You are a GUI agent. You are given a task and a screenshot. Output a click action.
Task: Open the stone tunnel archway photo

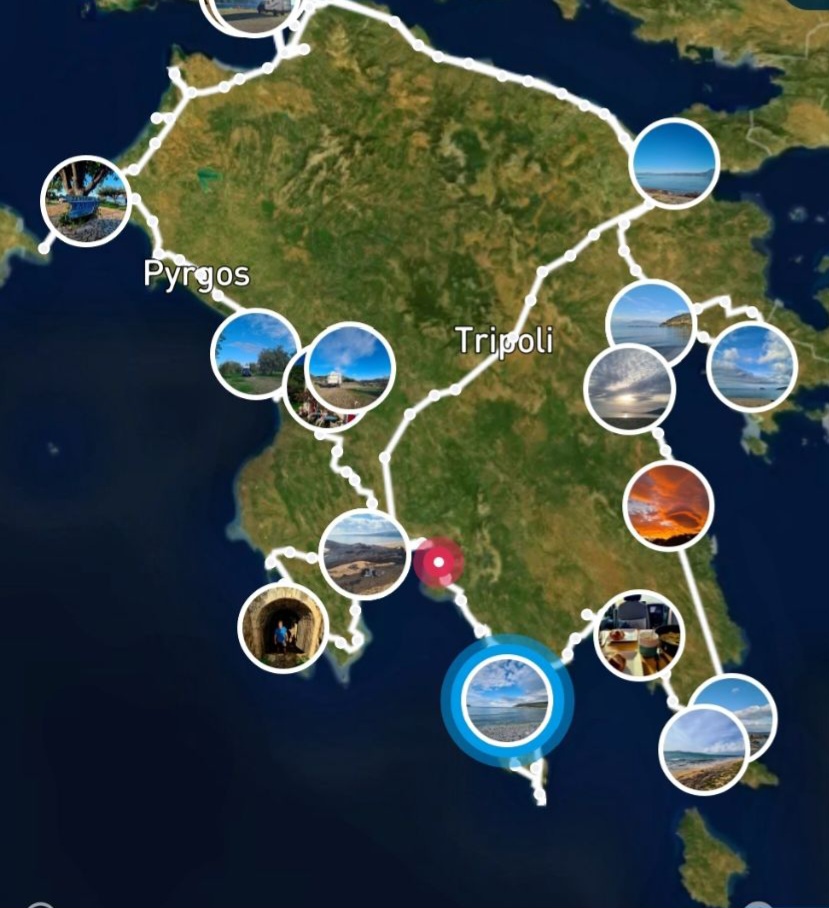[283, 628]
